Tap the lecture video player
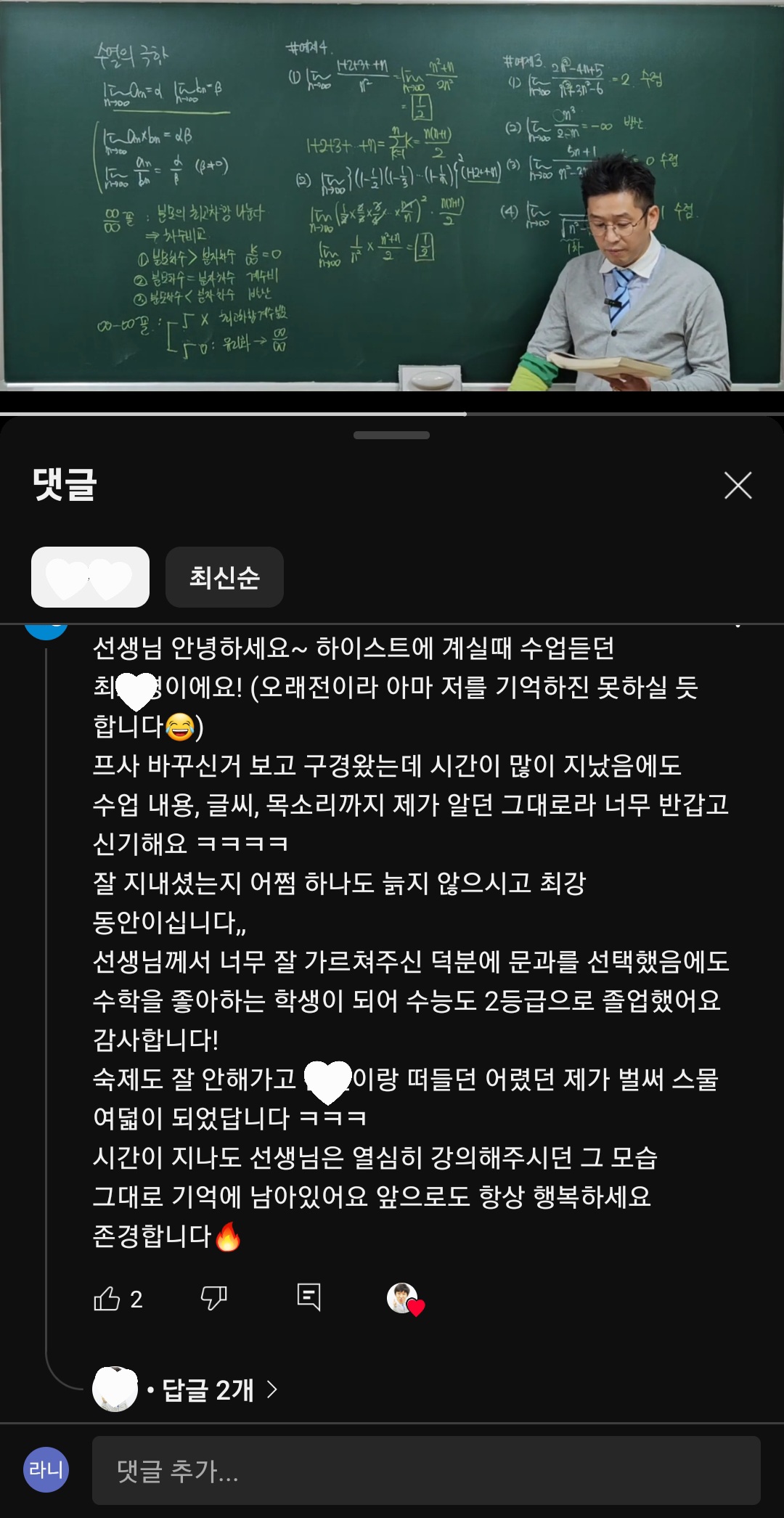The width and height of the screenshot is (784, 1518). click(x=392, y=196)
